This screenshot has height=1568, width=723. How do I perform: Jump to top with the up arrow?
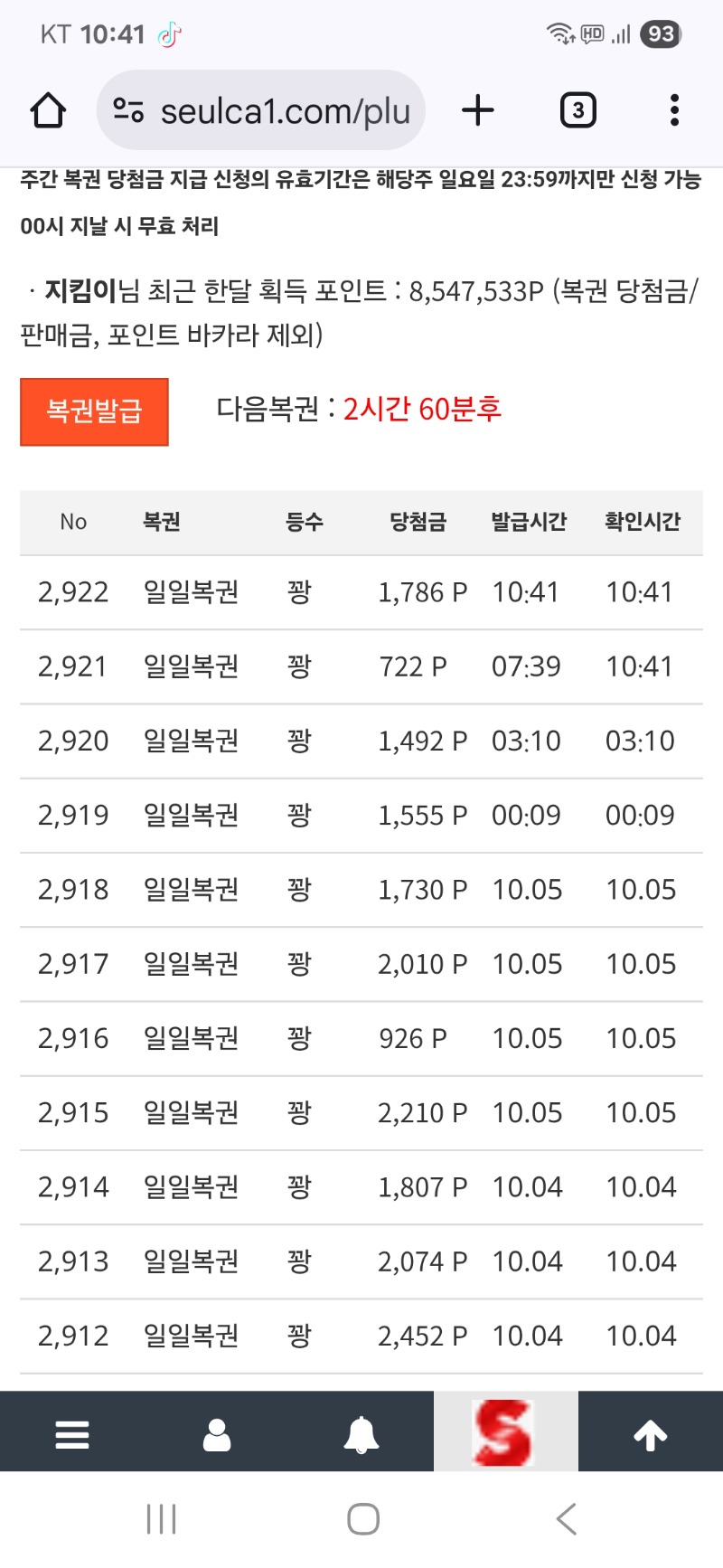coord(650,1434)
